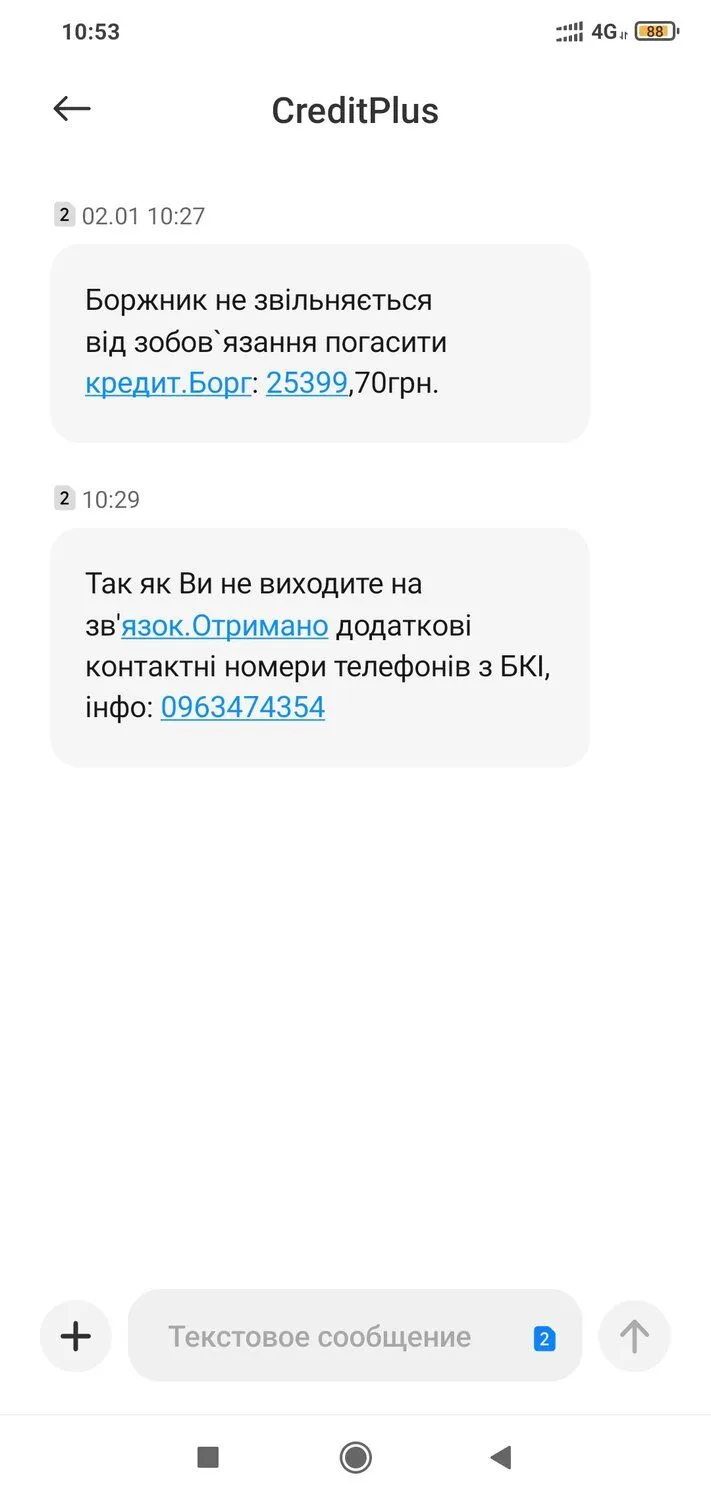Switch SIM with the blue 2 badge
Screen dimensions: 711x1500
point(544,1339)
